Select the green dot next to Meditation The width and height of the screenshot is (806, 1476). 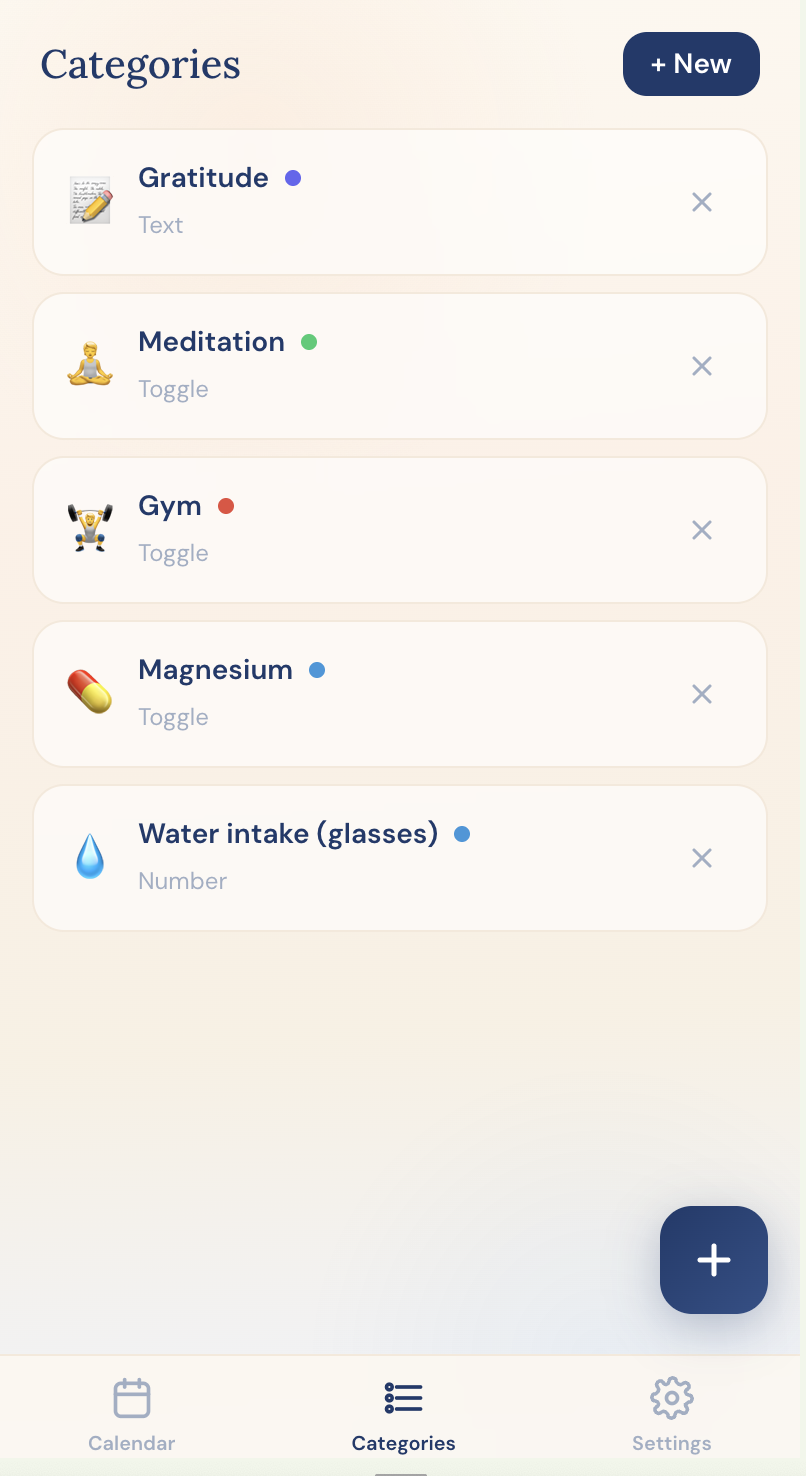coord(310,341)
